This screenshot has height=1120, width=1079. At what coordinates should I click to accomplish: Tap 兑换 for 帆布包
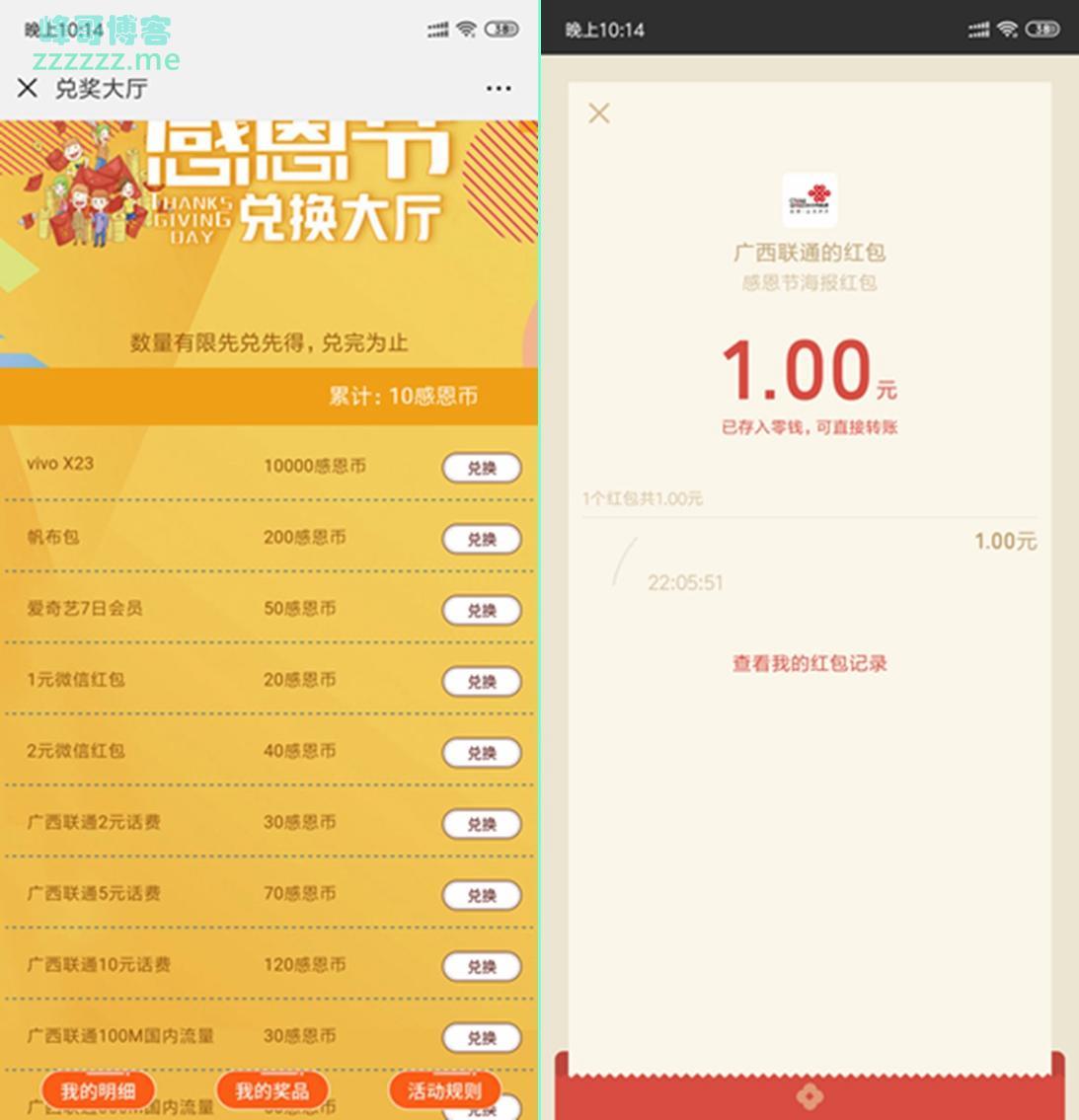(x=481, y=539)
